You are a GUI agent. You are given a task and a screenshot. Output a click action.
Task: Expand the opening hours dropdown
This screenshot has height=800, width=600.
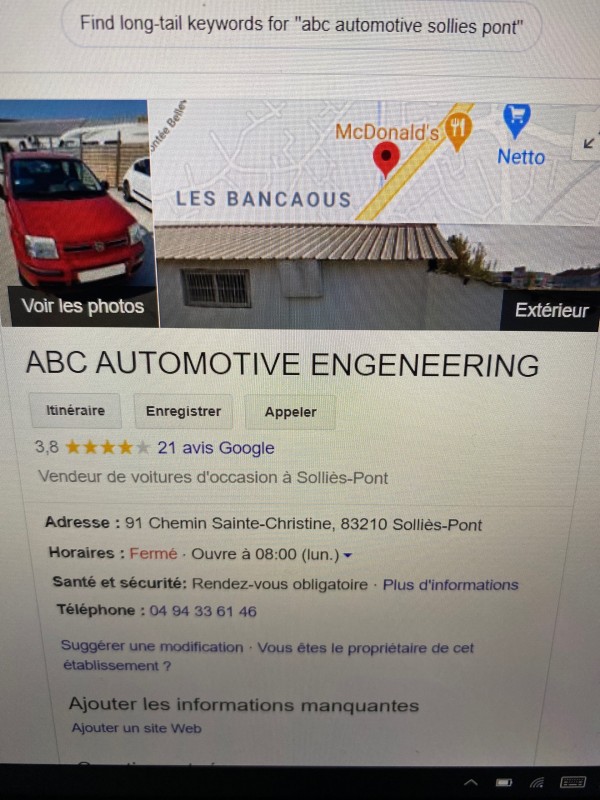[348, 555]
